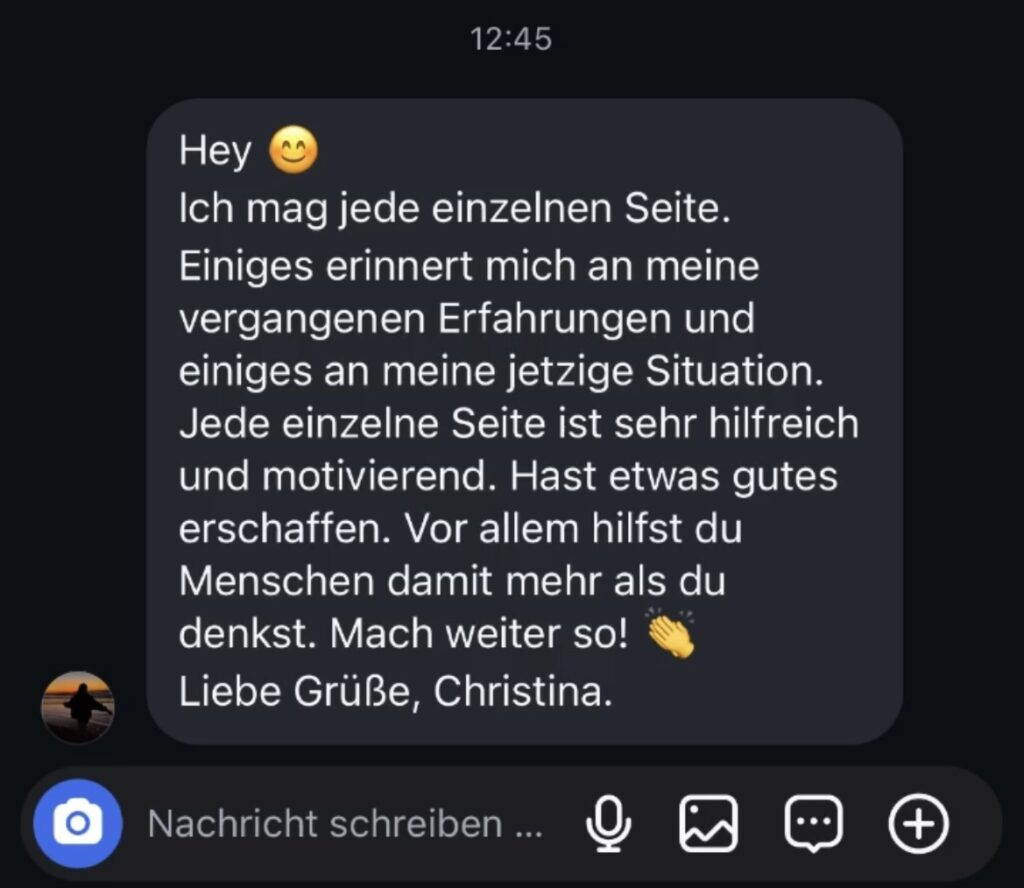Open the camera from the message bar

click(77, 824)
